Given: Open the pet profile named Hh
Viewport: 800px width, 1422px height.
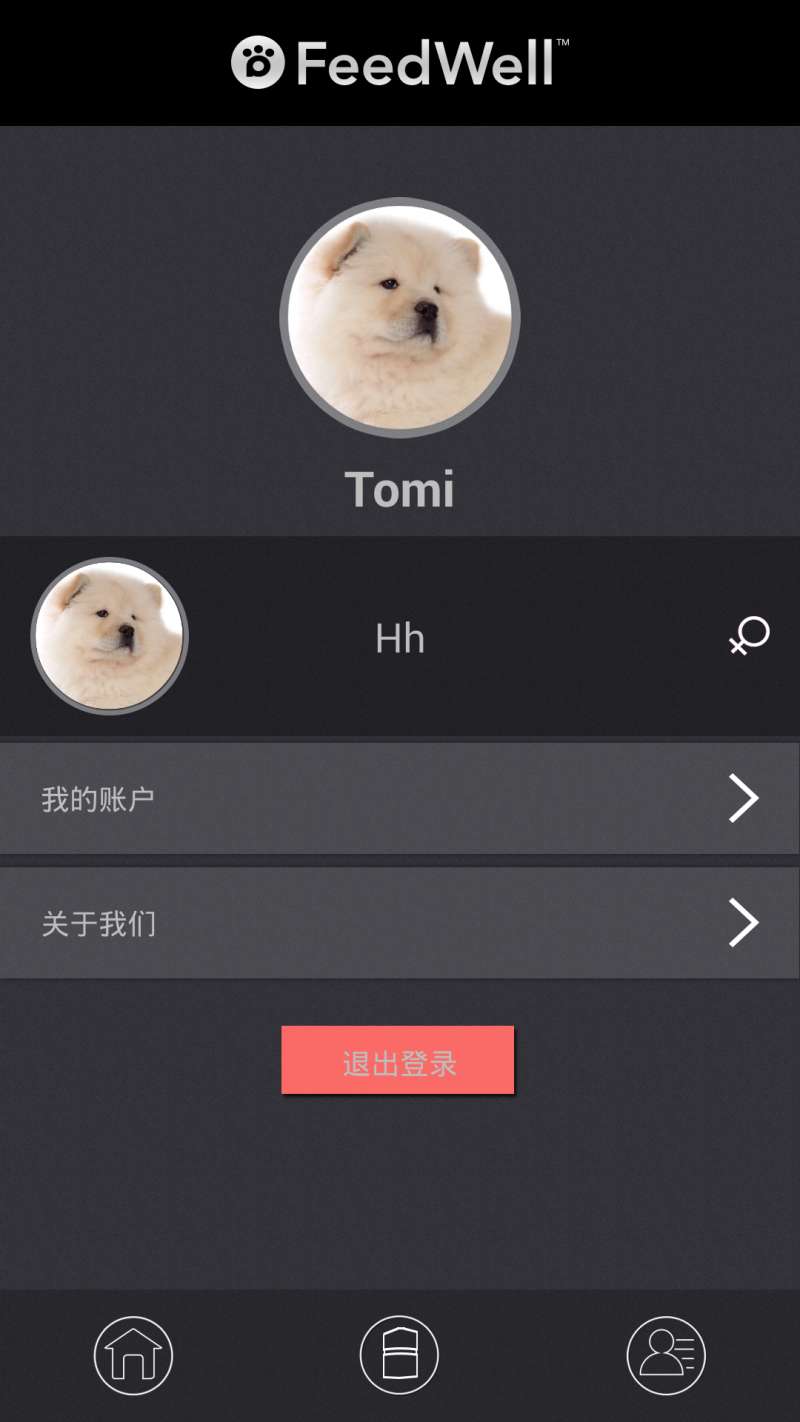Looking at the screenshot, I should (x=400, y=637).
